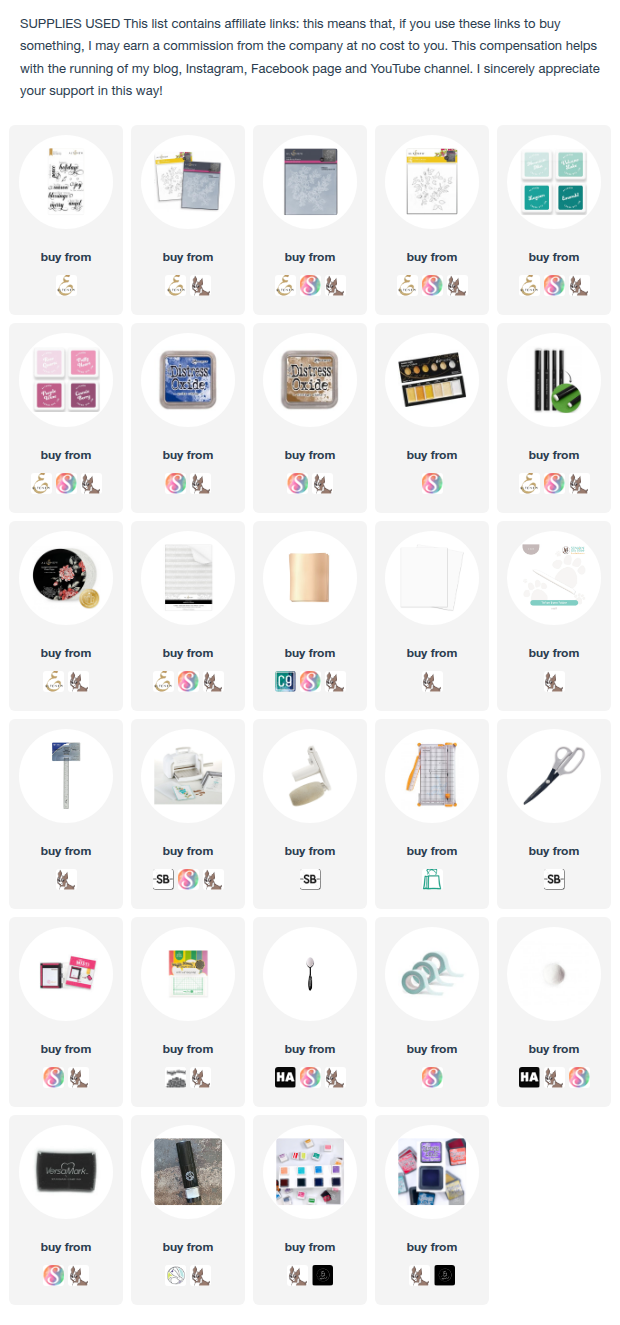Viewport: 620px width, 1325px height.
Task: Tap the green shop icon under paper trimmer
Action: [x=431, y=879]
